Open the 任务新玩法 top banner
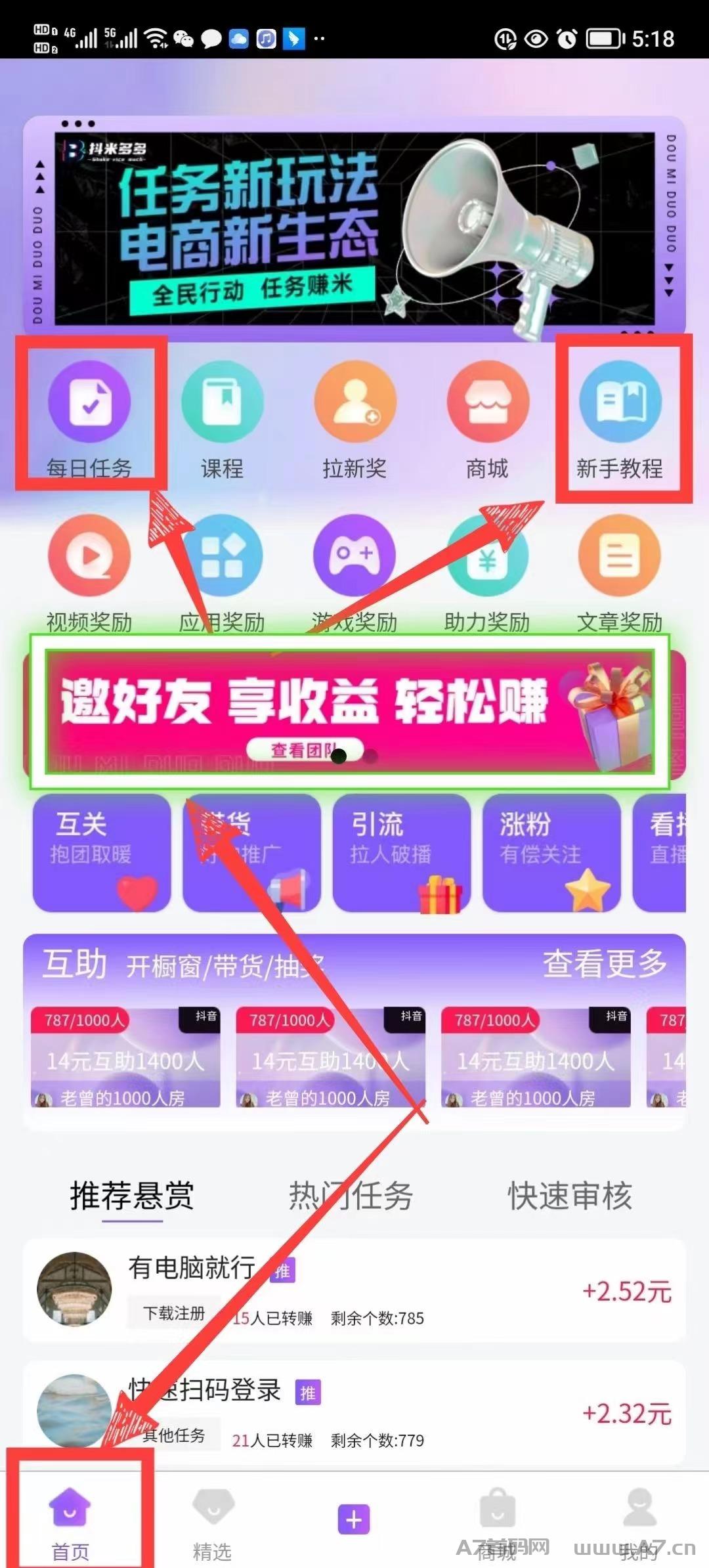Viewport: 709px width, 1568px height. 354,229
